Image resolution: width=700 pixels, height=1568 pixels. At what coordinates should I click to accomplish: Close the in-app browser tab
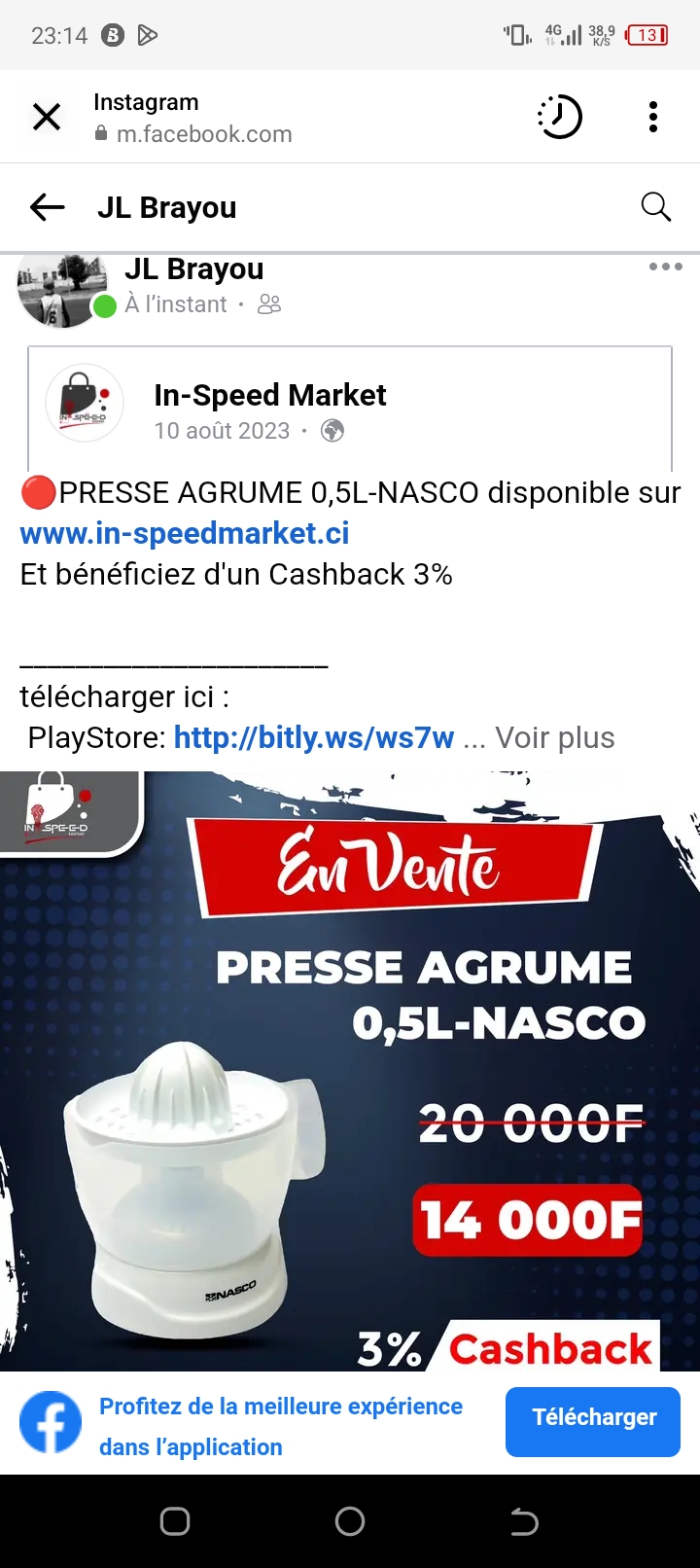point(47,118)
